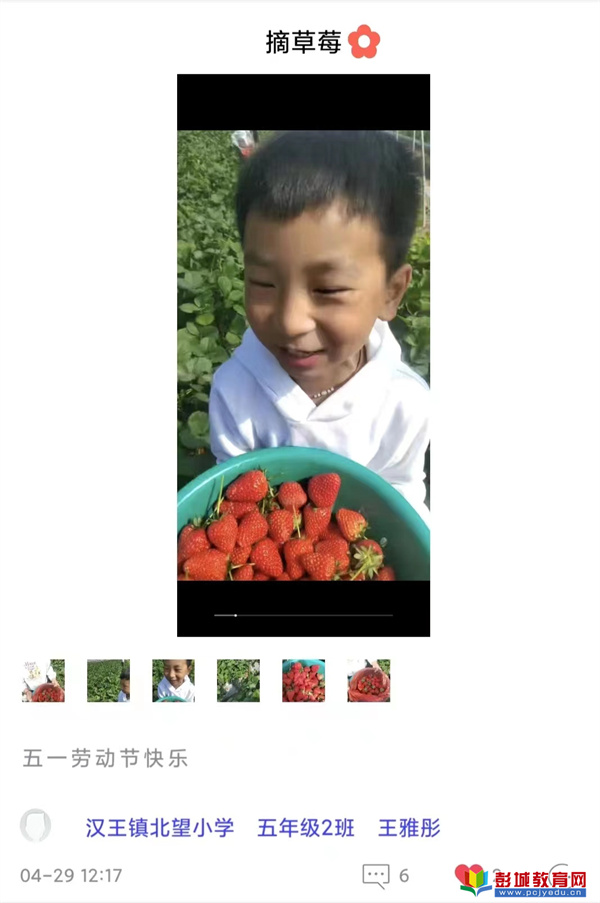
Task: Open the third thumbnail showing the smiling boy
Action: pos(173,680)
